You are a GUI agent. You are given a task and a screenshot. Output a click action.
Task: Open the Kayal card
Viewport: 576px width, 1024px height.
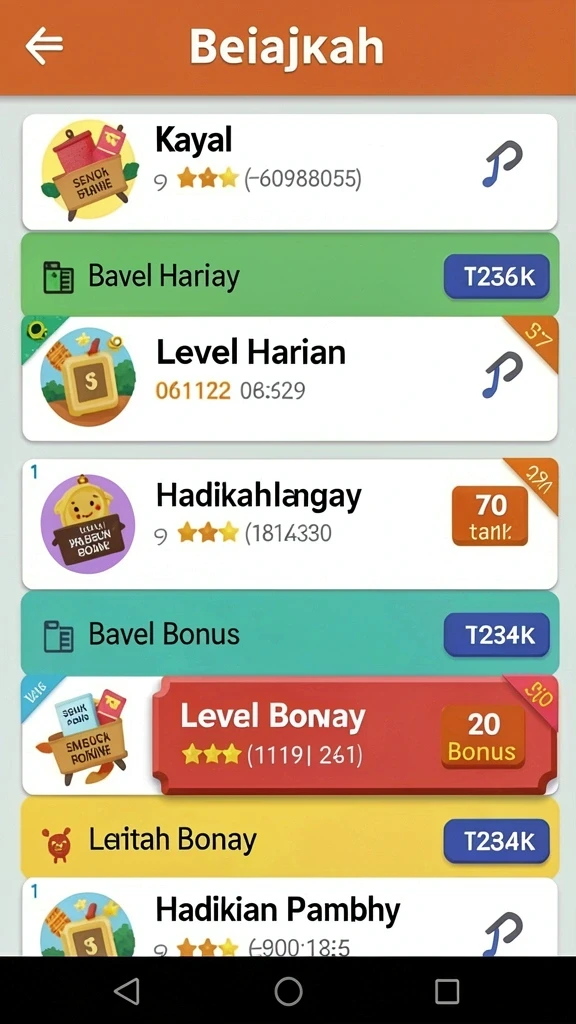(x=290, y=172)
